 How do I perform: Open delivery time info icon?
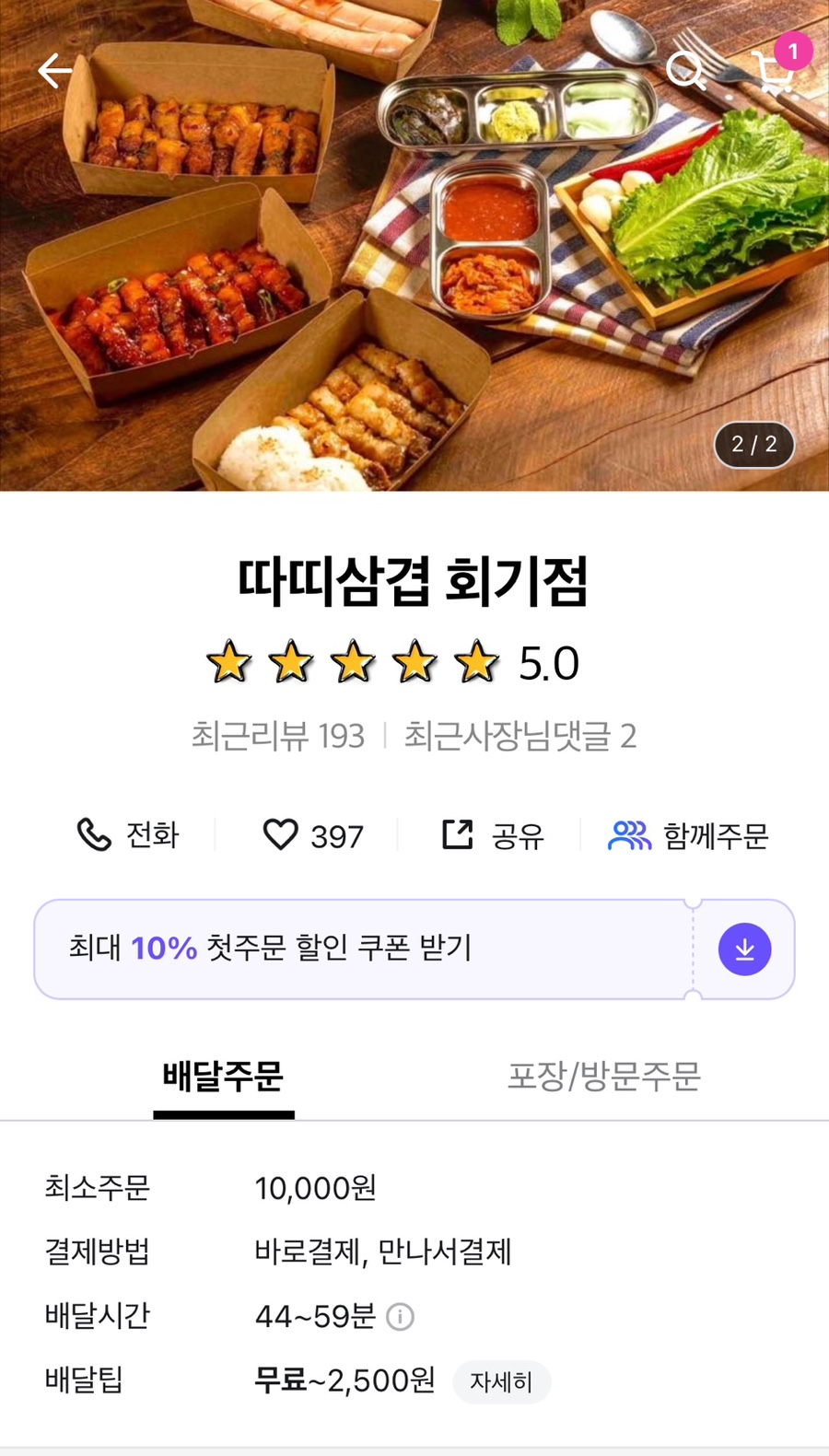pos(400,1317)
